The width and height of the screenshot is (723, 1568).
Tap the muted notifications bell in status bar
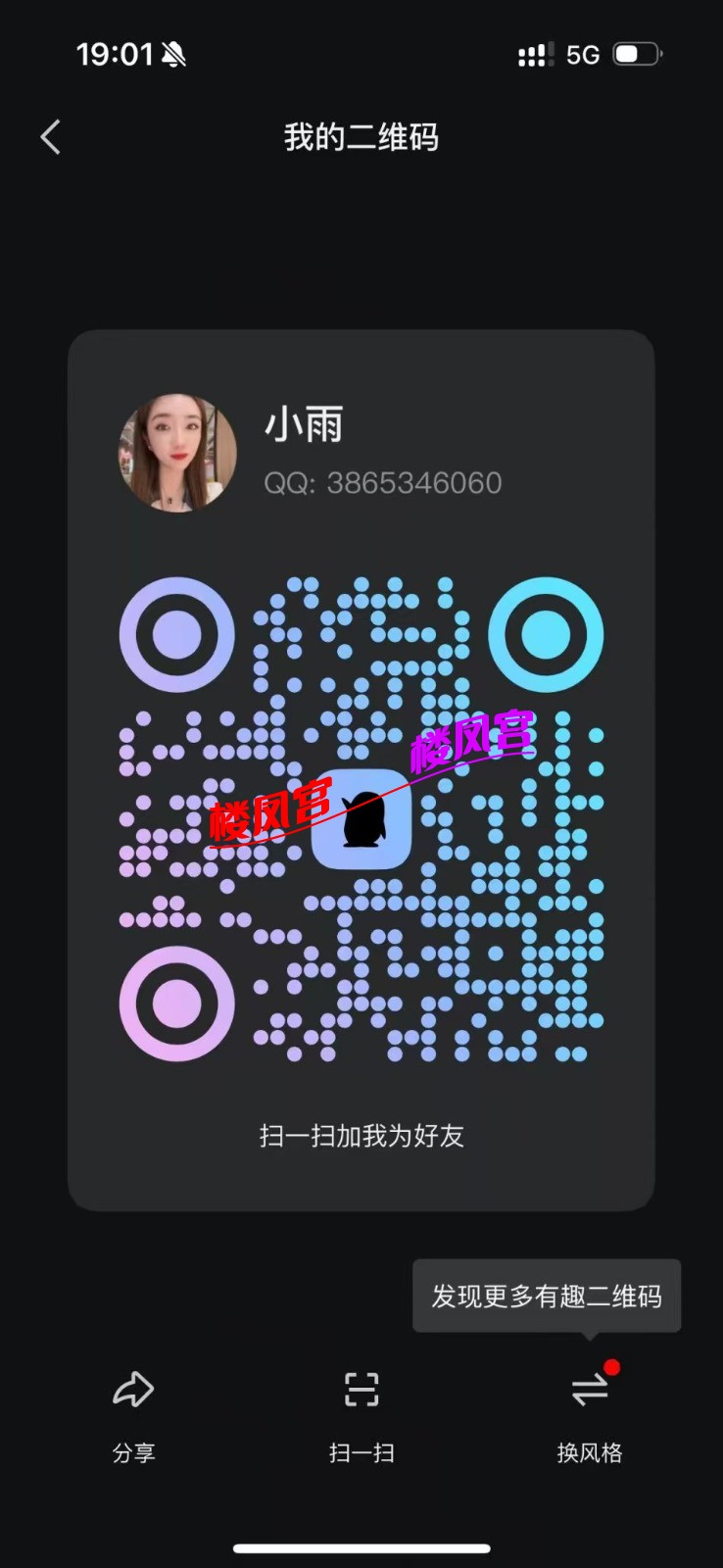point(174,54)
